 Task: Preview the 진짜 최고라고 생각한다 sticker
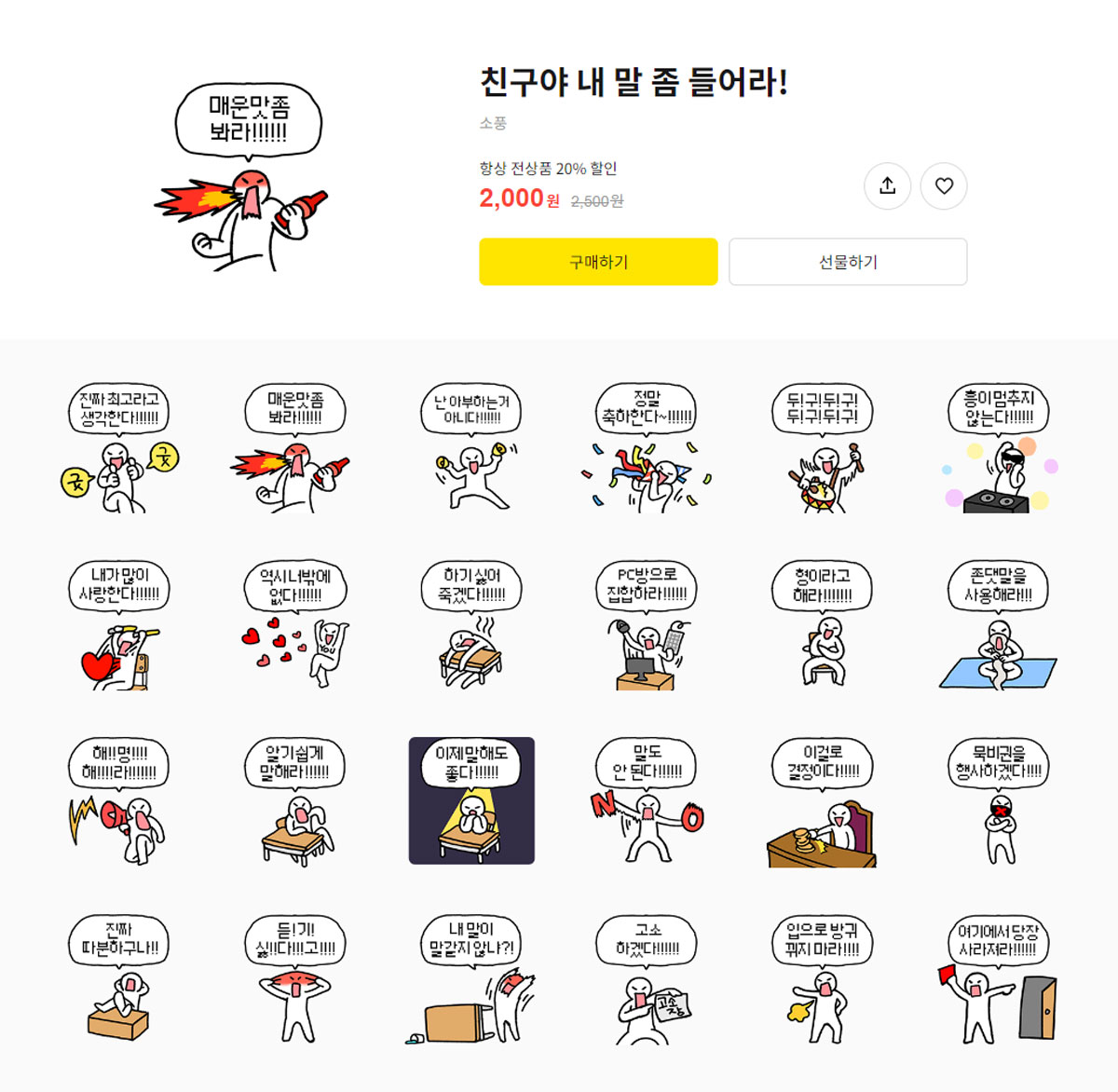click(119, 447)
